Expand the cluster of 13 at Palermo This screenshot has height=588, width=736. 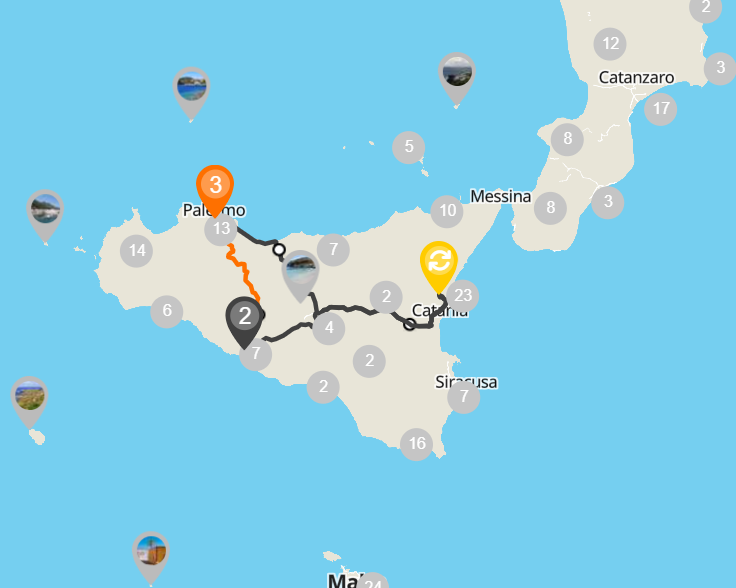[x=222, y=229]
